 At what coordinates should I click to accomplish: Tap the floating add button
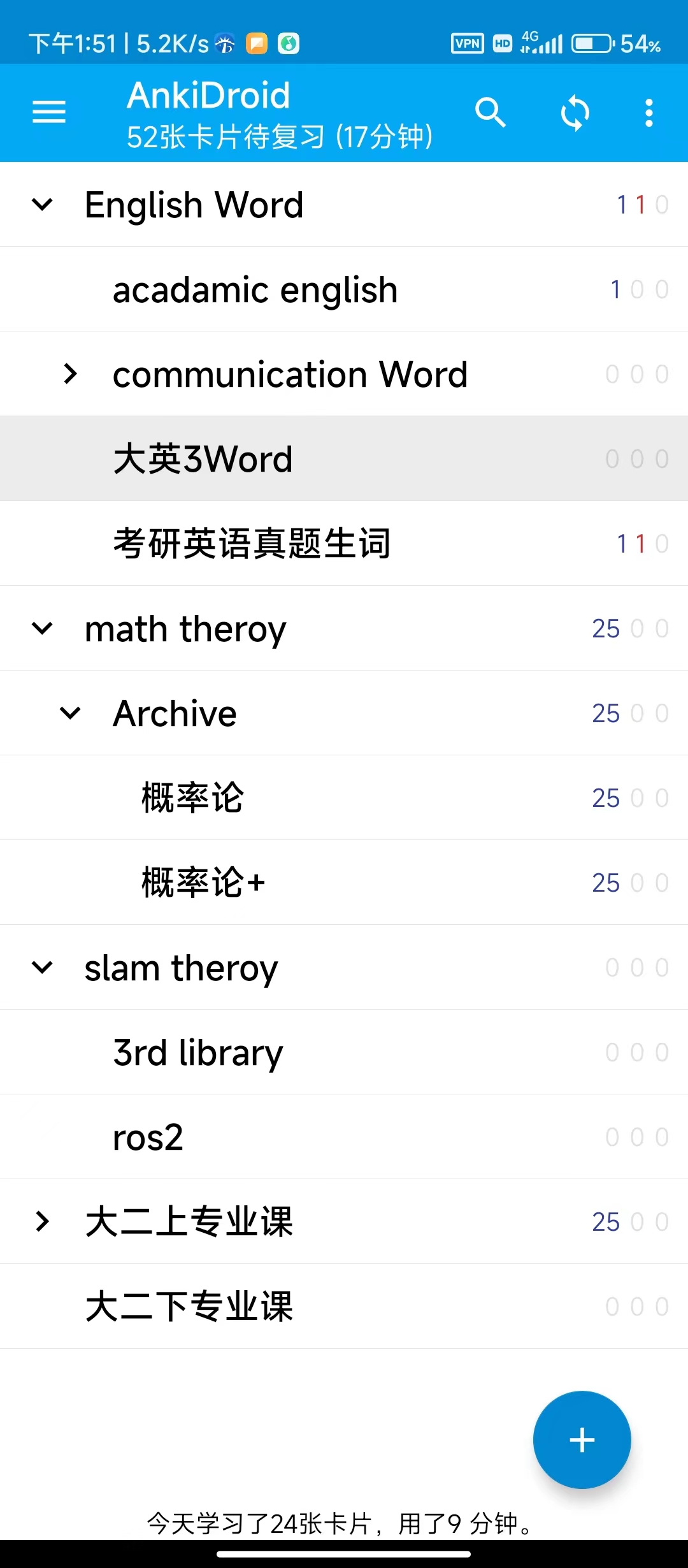[x=582, y=1440]
